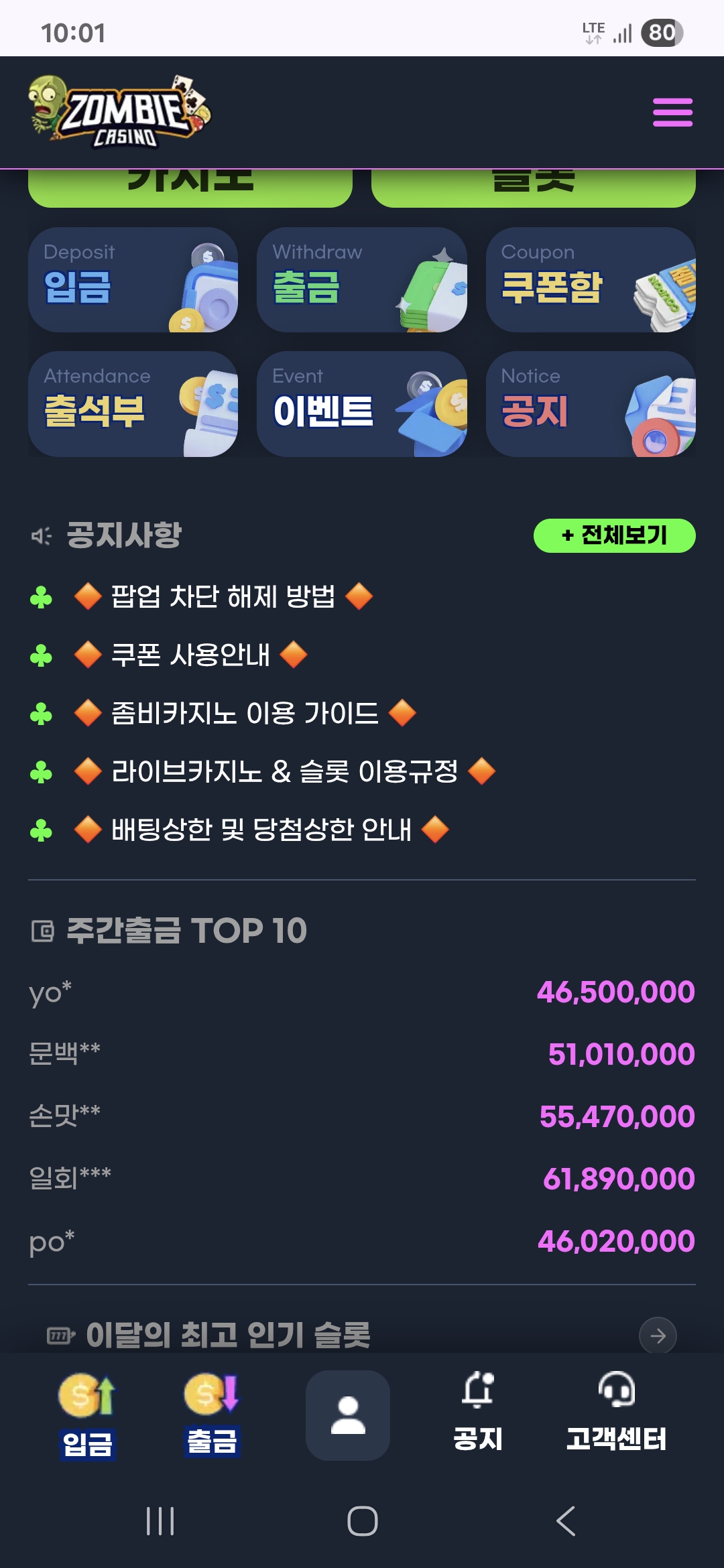Open the Event 이벤트 card
724x1568 pixels.
[x=361, y=404]
